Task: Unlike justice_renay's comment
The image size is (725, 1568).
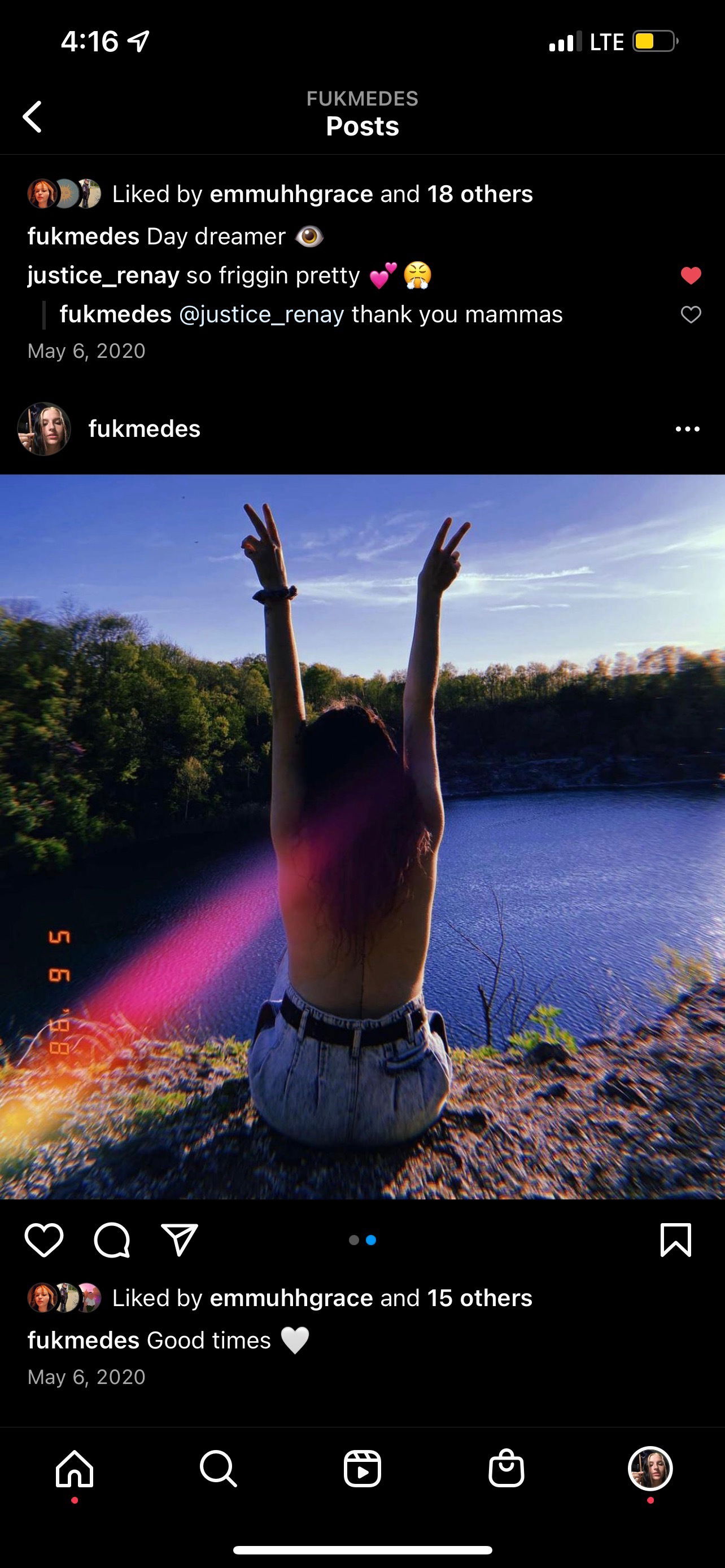Action: tap(691, 276)
